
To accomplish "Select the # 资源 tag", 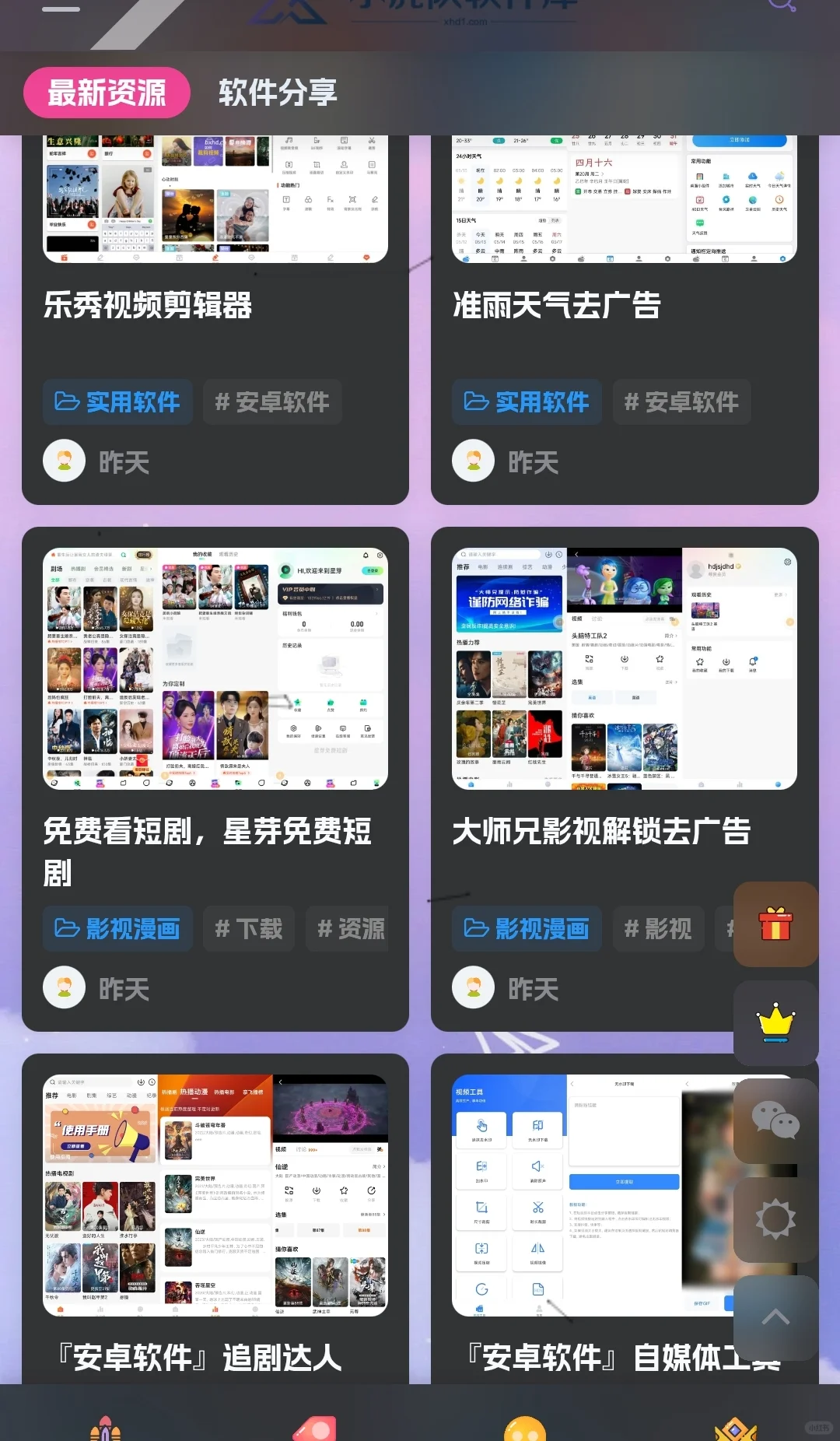I will click(x=348, y=929).
